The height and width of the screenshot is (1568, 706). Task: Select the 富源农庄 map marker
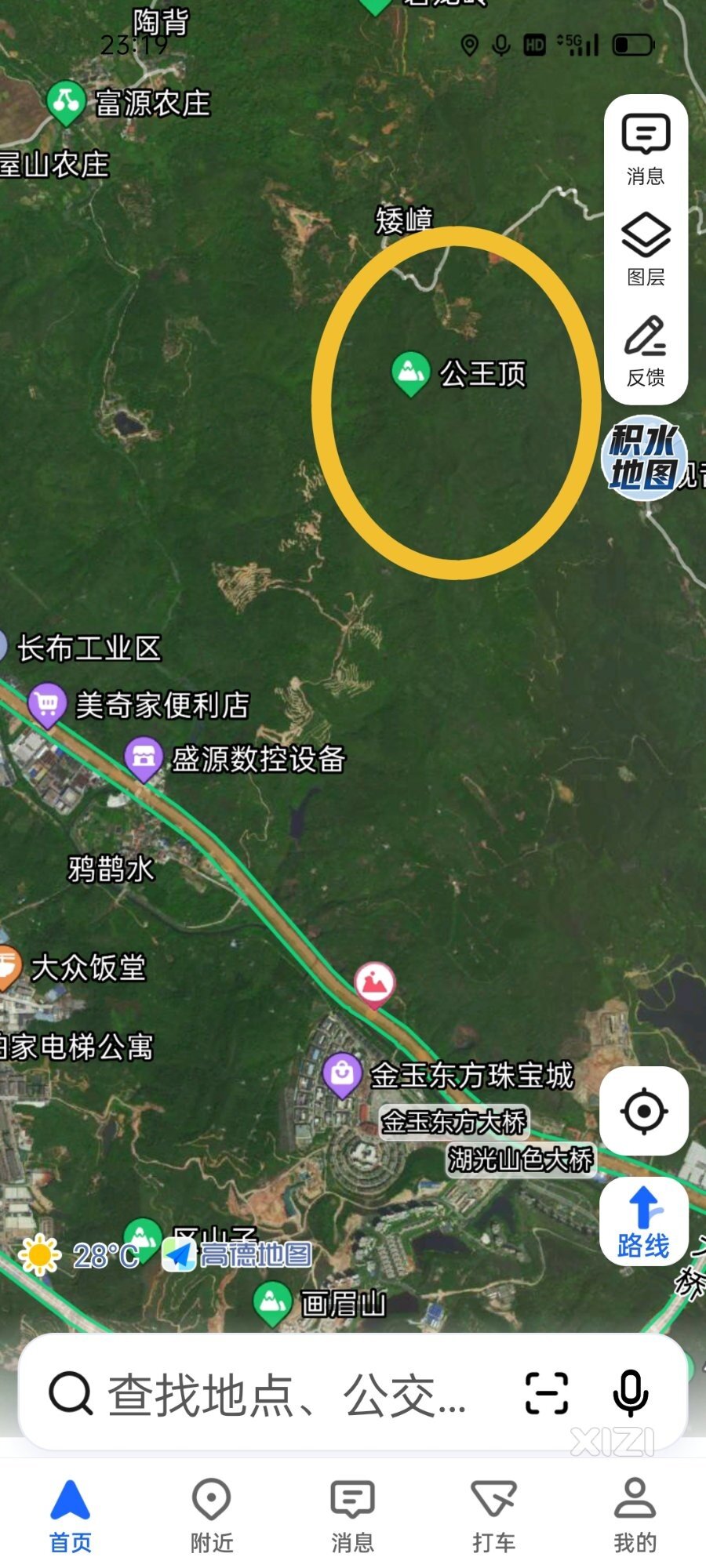[65, 102]
